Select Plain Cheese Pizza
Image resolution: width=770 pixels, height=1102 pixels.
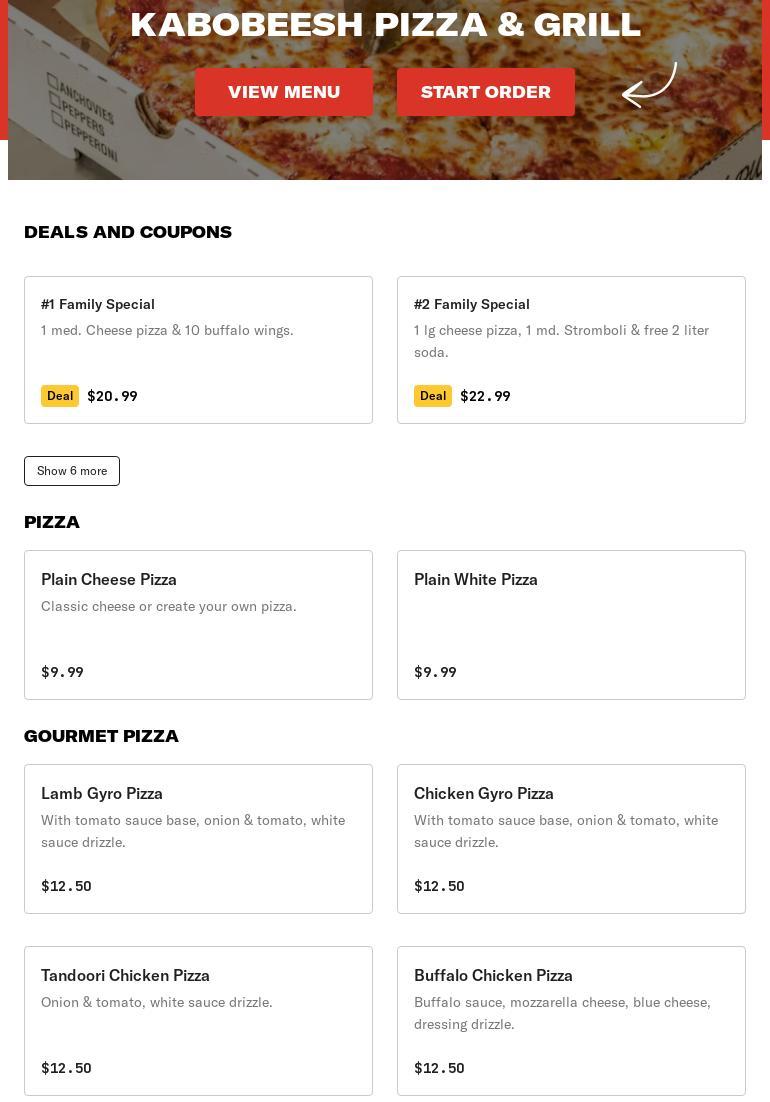click(x=198, y=624)
